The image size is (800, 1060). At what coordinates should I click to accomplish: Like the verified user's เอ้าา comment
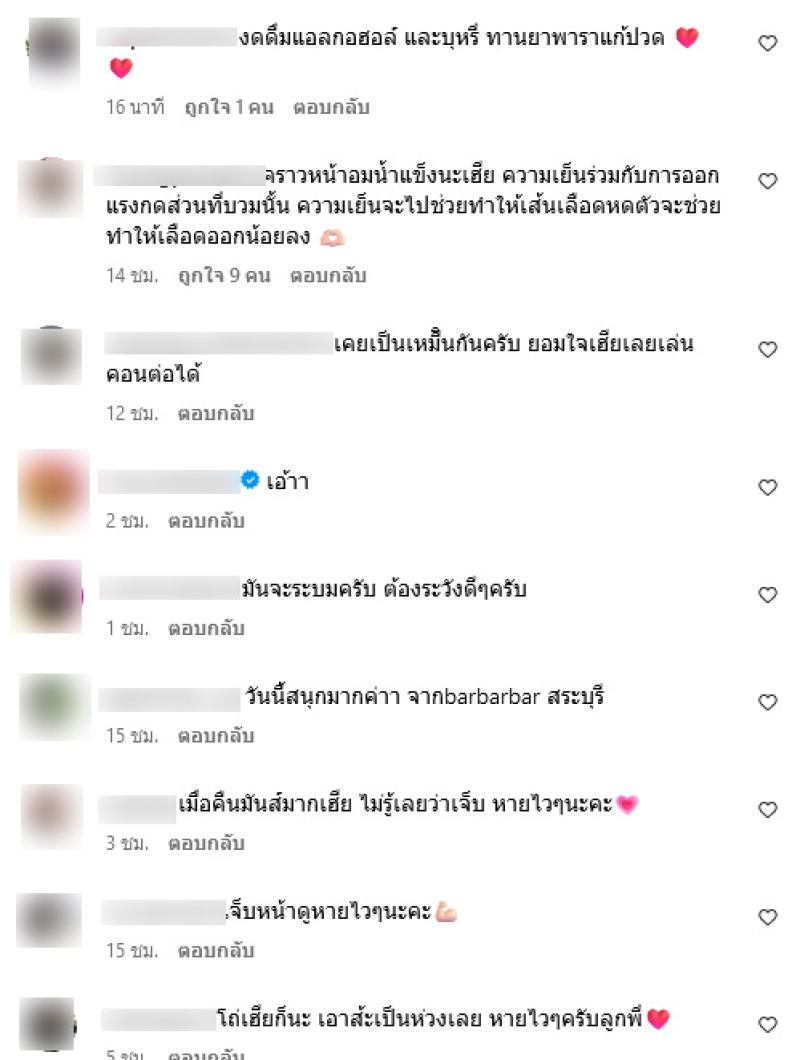[767, 487]
